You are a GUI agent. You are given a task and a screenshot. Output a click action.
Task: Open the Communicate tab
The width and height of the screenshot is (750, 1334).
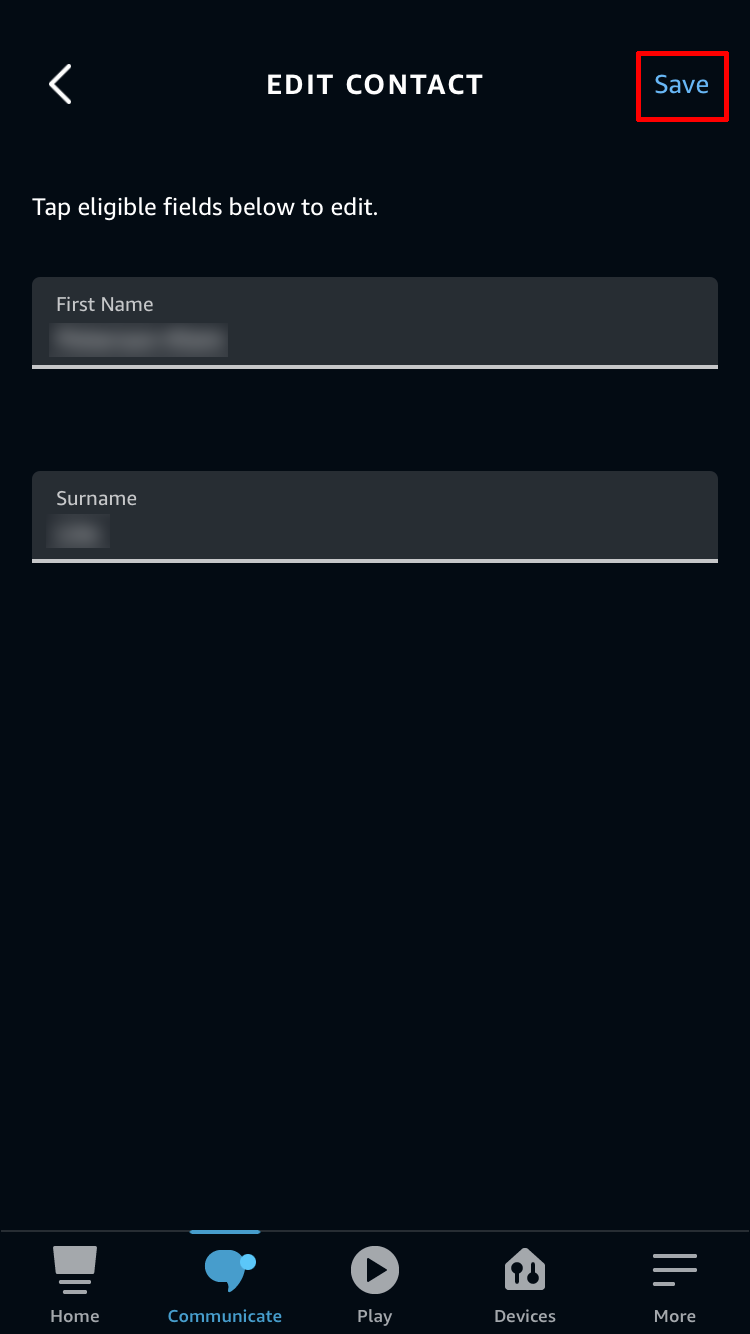(x=225, y=1284)
